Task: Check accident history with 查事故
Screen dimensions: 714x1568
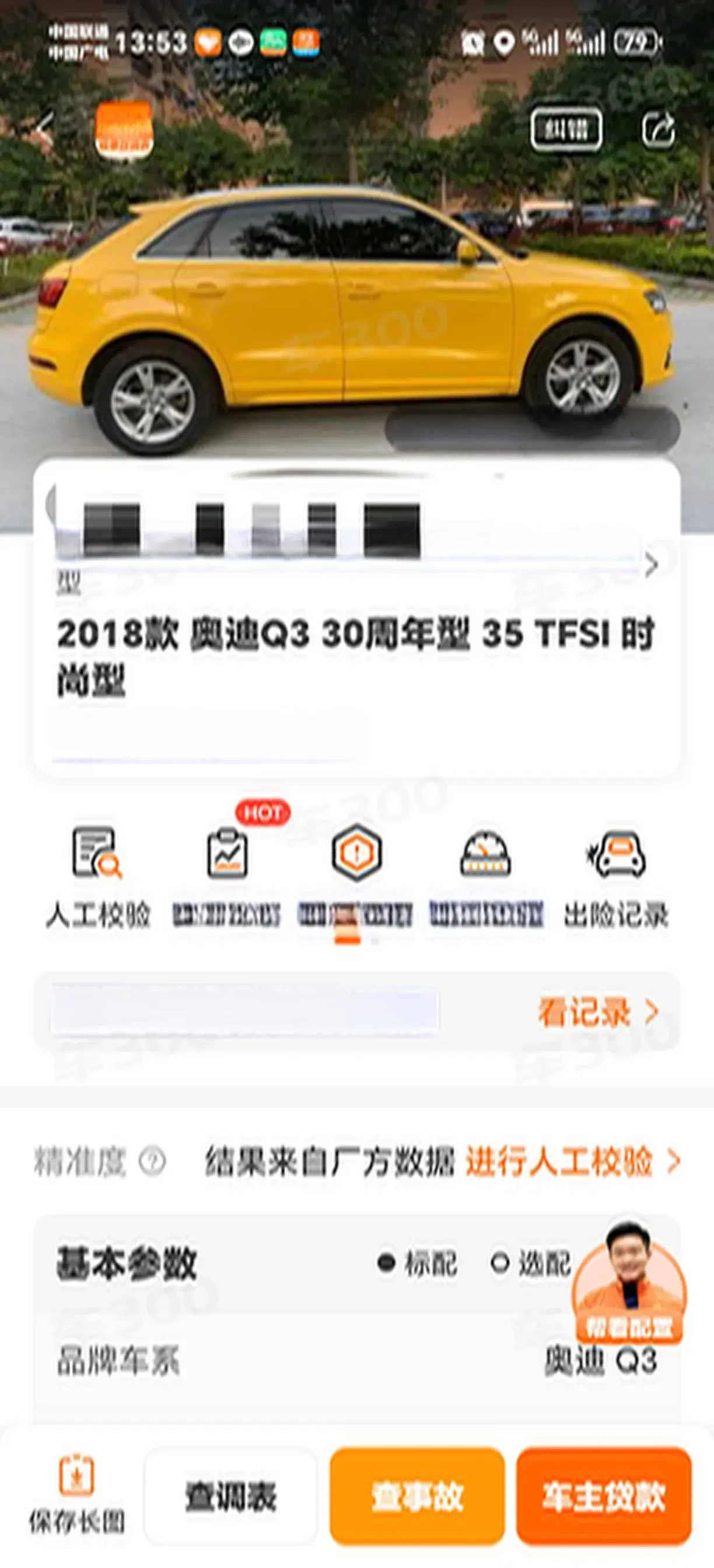Action: pyautogui.click(x=417, y=1497)
